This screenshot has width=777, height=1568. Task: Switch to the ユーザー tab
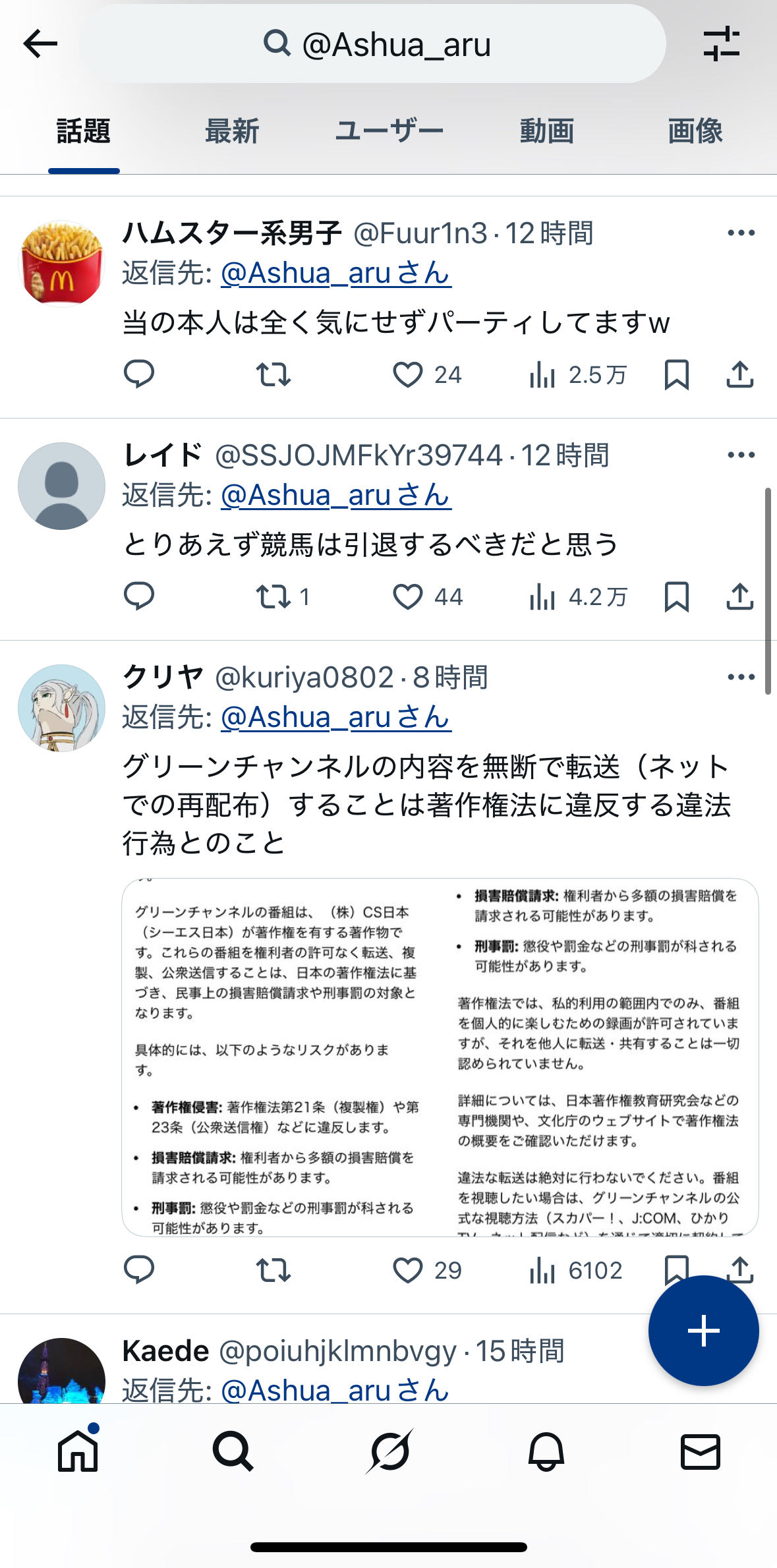pos(389,131)
